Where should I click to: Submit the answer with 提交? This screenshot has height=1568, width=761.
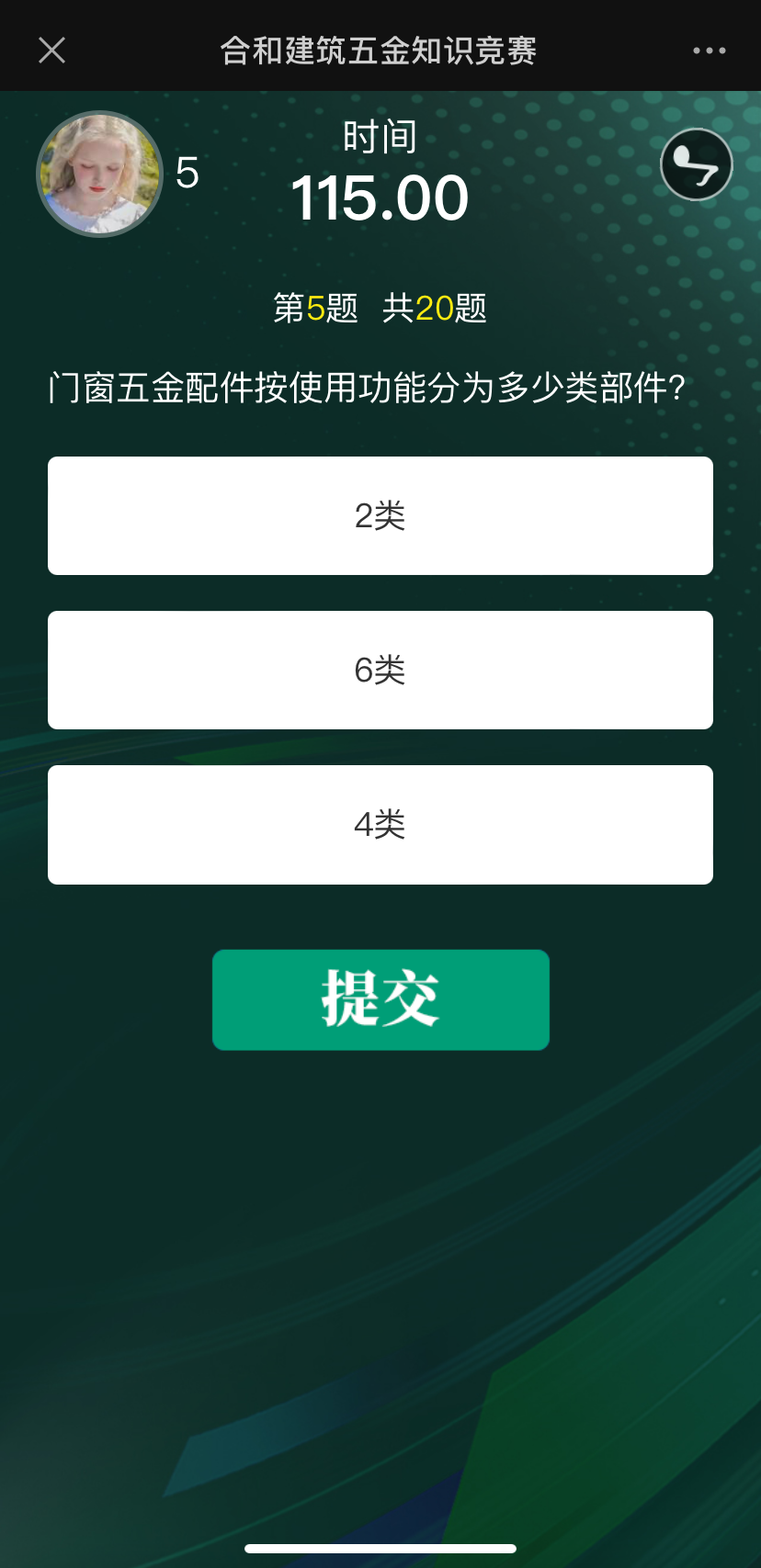pyautogui.click(x=380, y=999)
